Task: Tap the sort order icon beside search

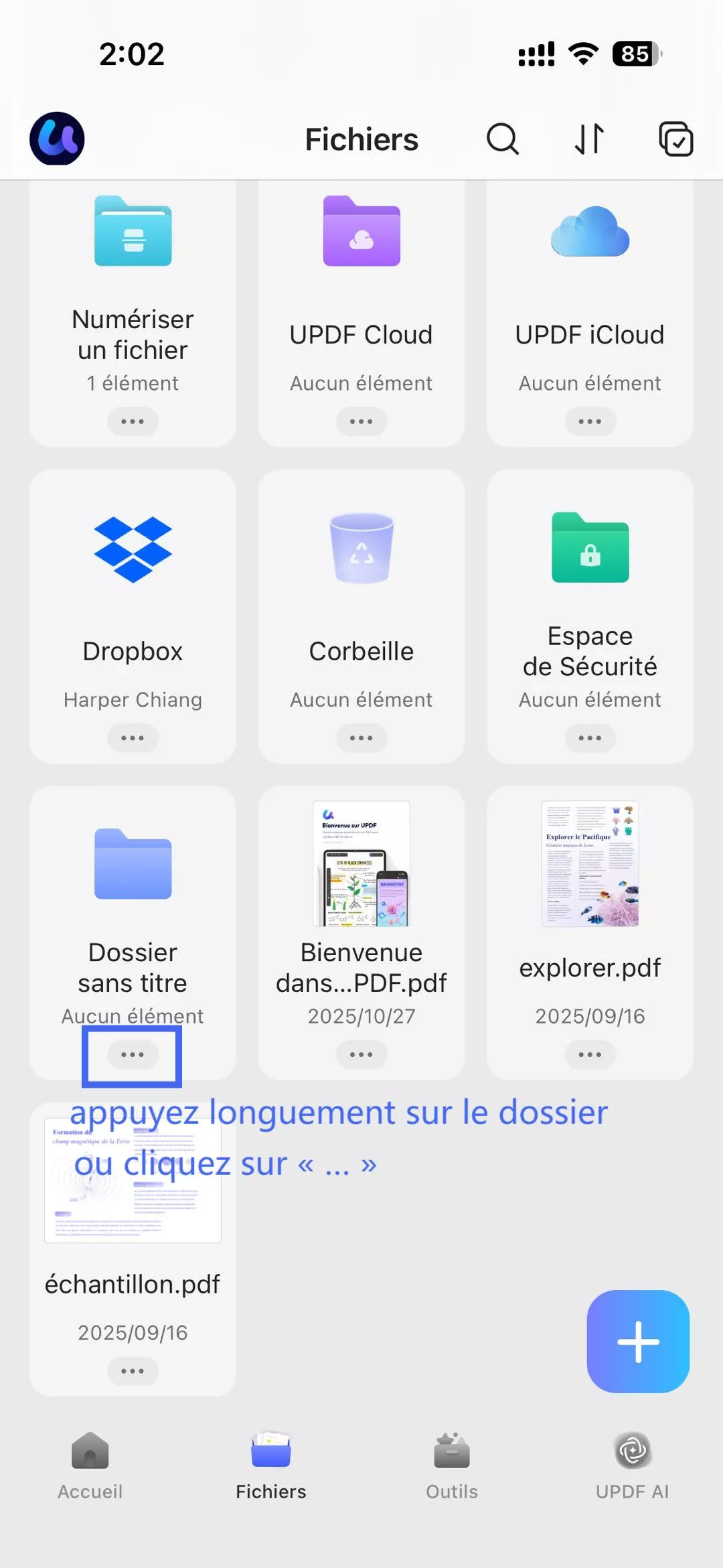Action: click(x=588, y=139)
